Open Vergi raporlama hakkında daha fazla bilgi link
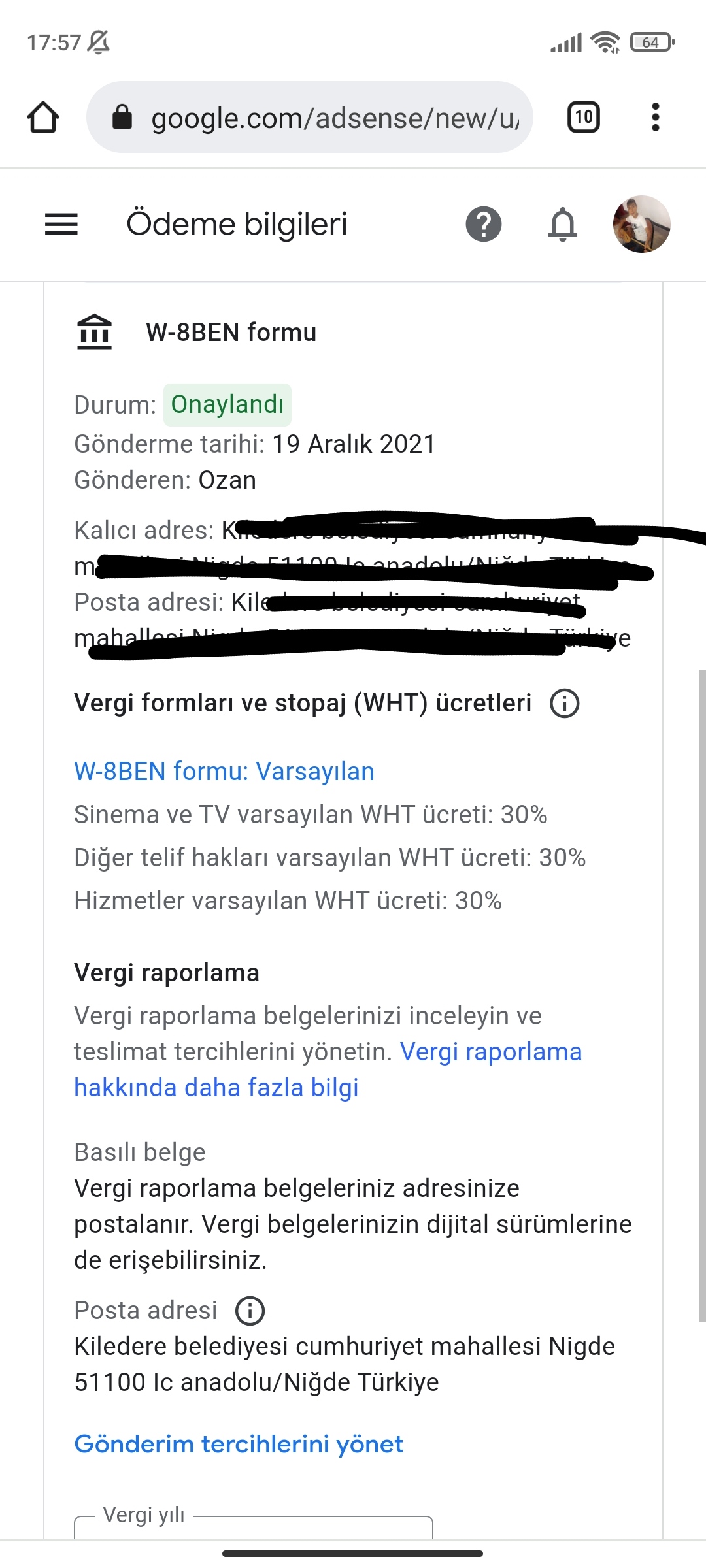 [328, 1070]
